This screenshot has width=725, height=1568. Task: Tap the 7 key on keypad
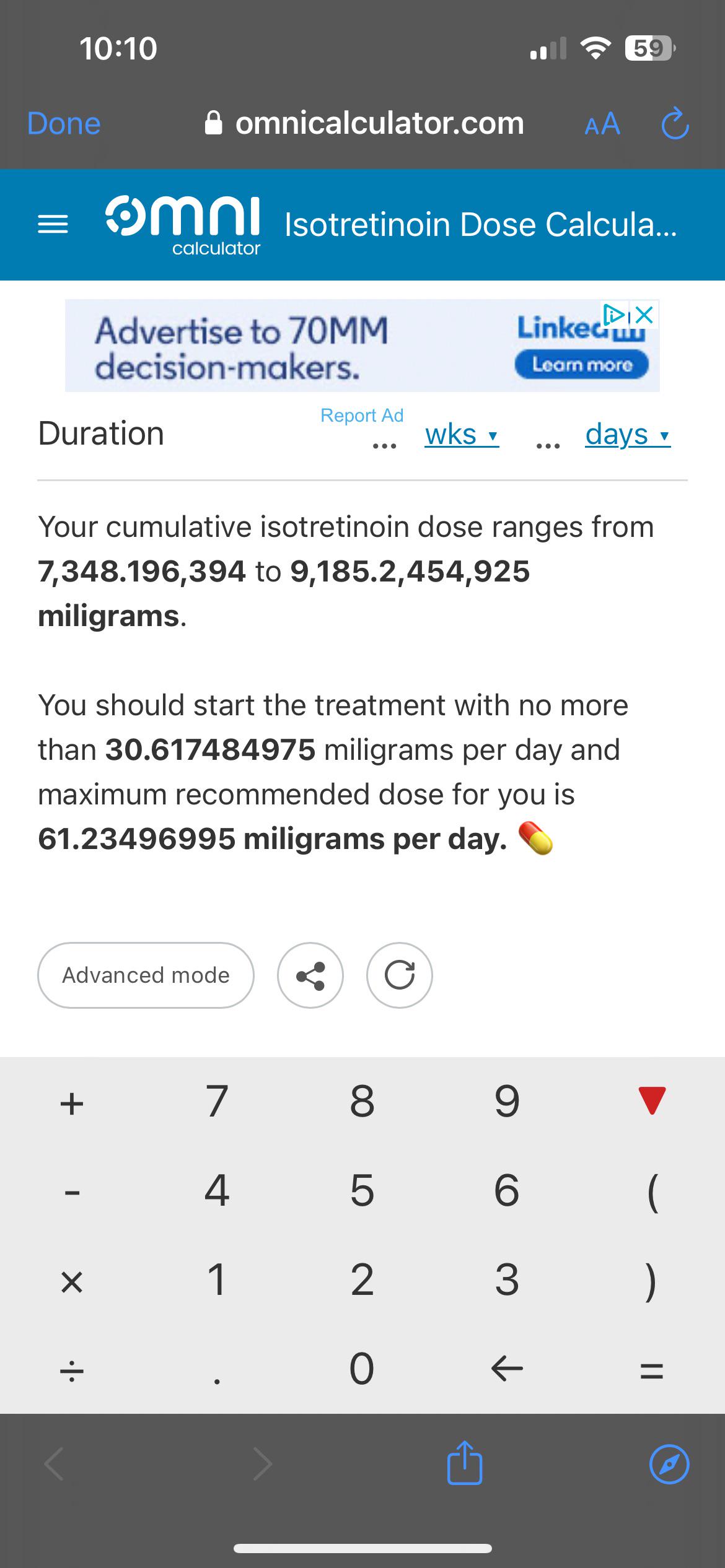(x=217, y=1102)
